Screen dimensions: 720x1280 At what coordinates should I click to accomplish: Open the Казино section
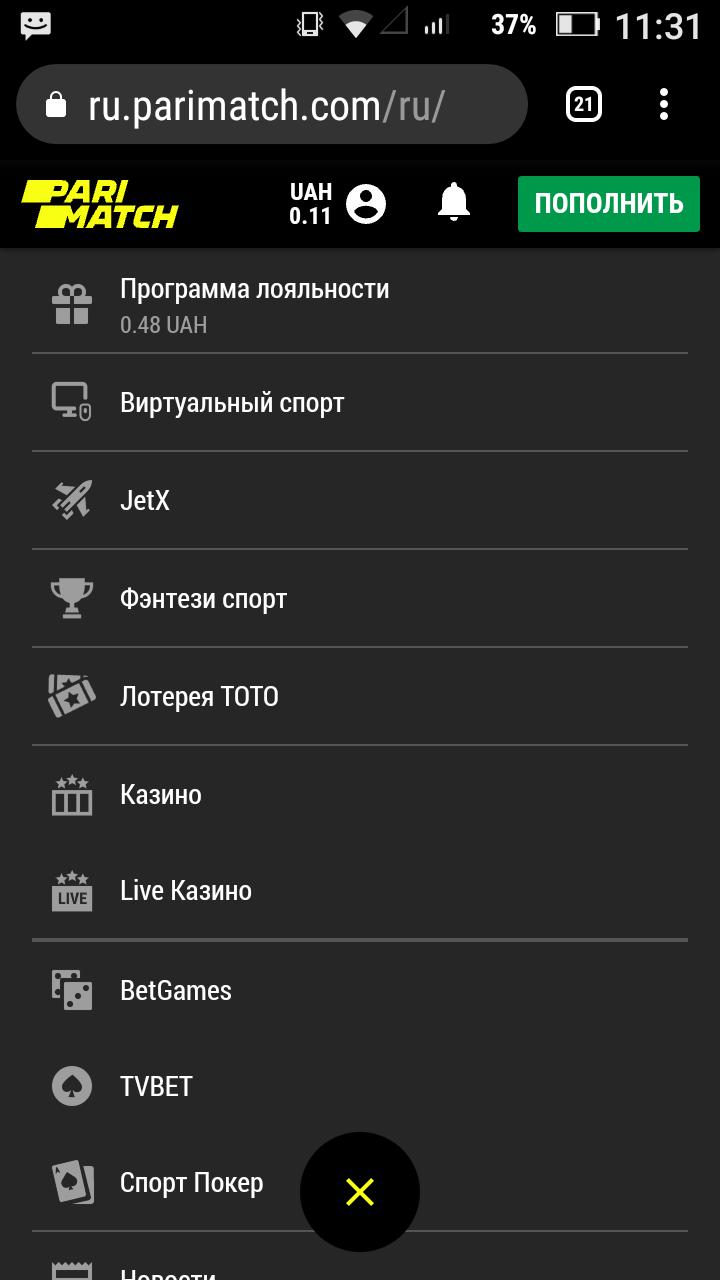coord(160,795)
